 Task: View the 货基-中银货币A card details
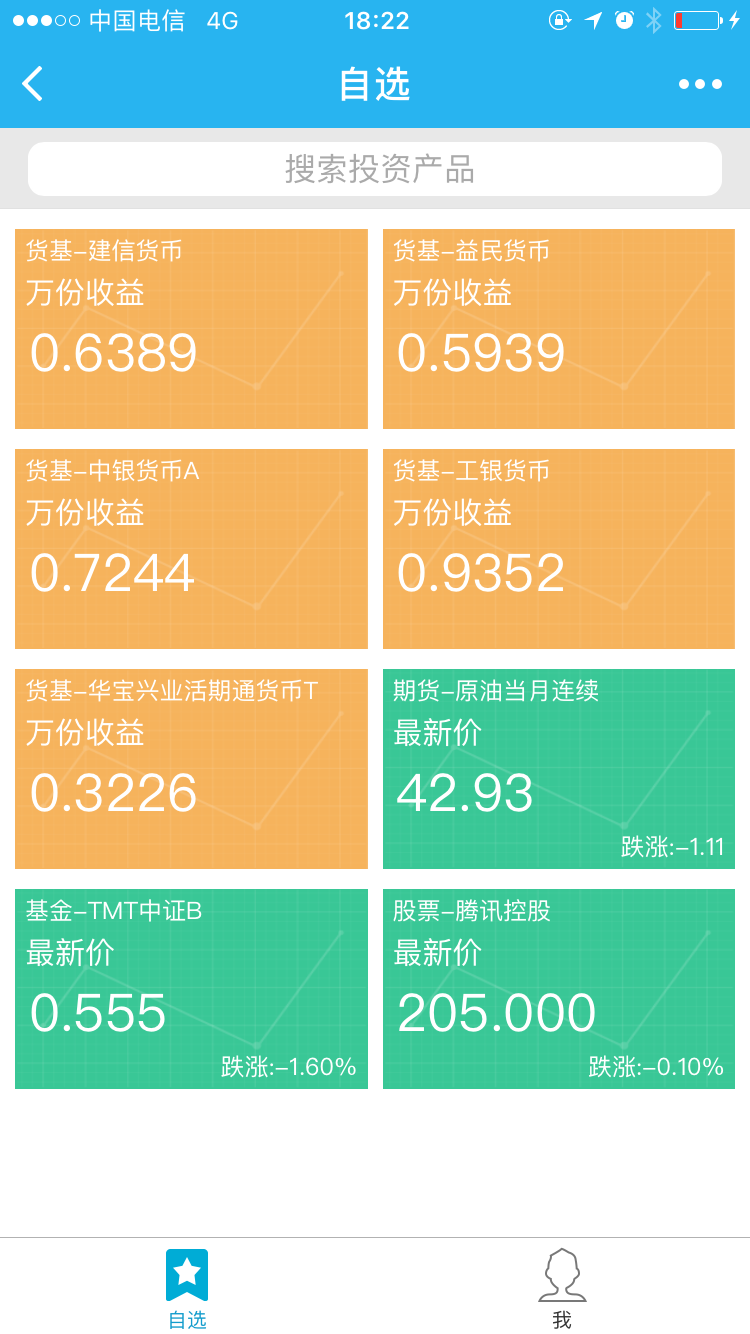pyautogui.click(x=191, y=549)
